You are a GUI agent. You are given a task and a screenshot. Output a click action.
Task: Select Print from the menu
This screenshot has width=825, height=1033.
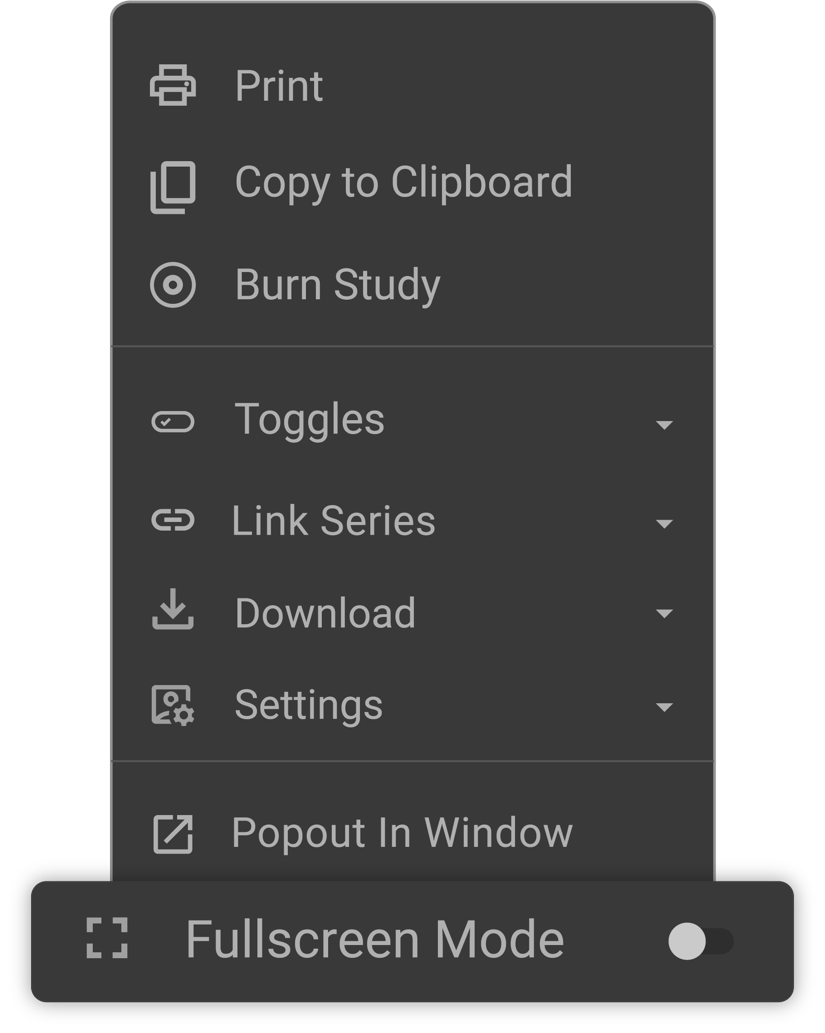(x=279, y=86)
